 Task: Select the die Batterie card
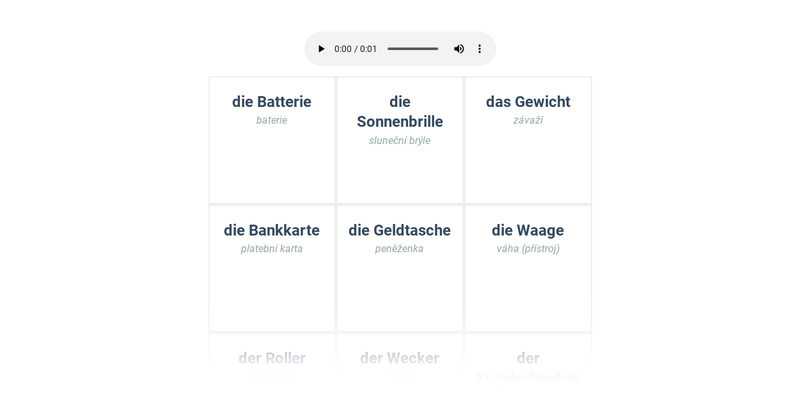tap(272, 140)
